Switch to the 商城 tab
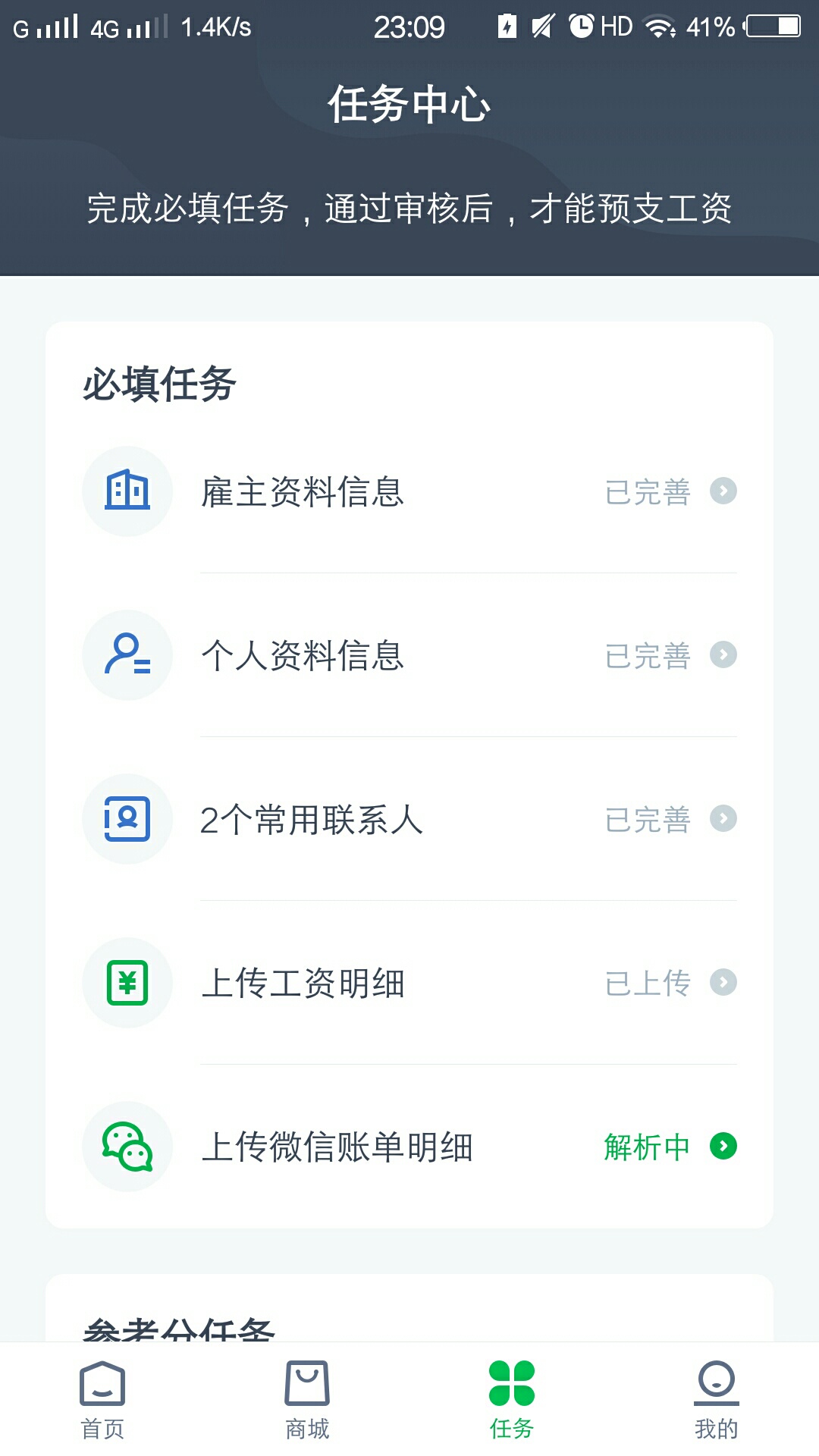The image size is (819, 1456). [307, 1400]
